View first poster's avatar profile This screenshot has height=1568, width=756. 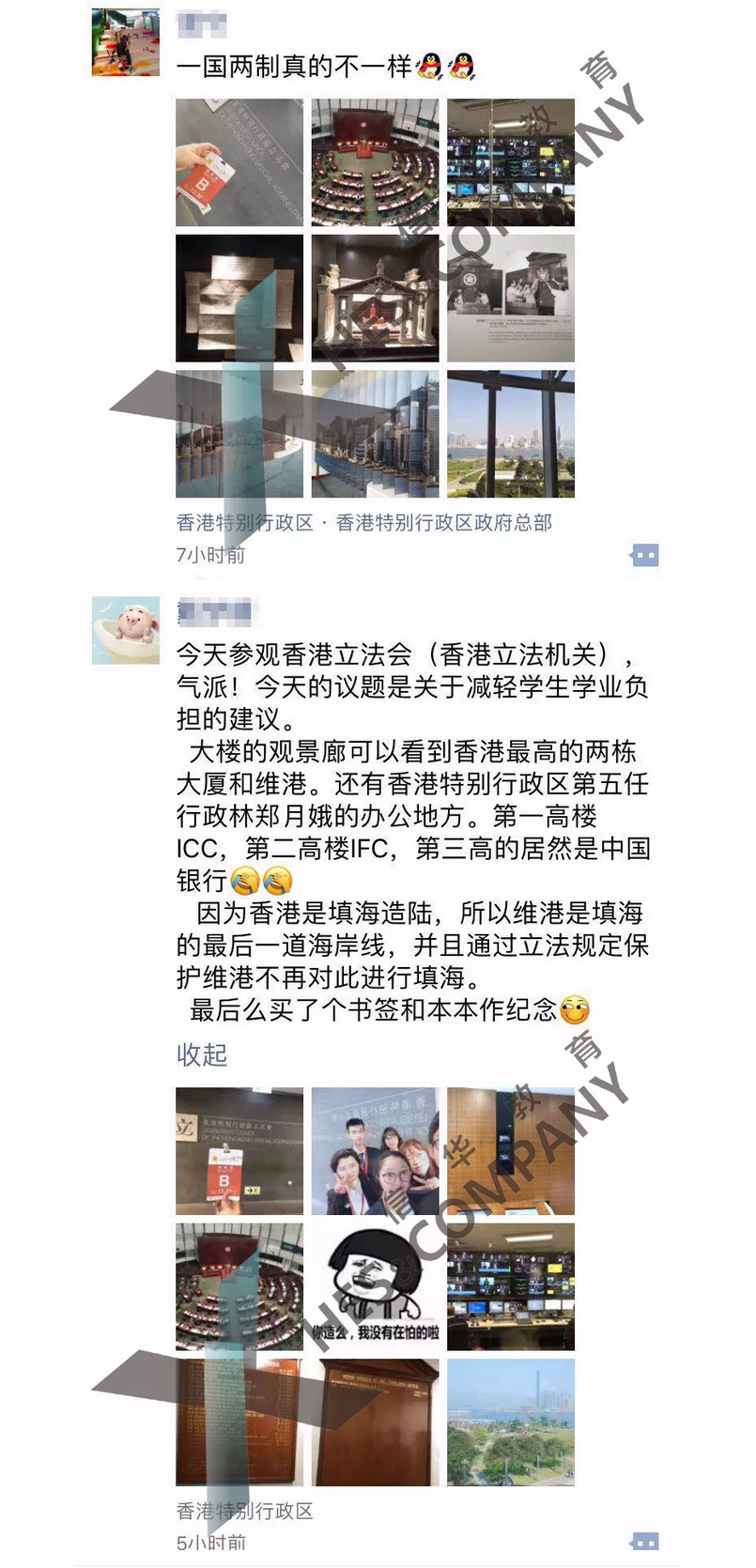click(126, 43)
